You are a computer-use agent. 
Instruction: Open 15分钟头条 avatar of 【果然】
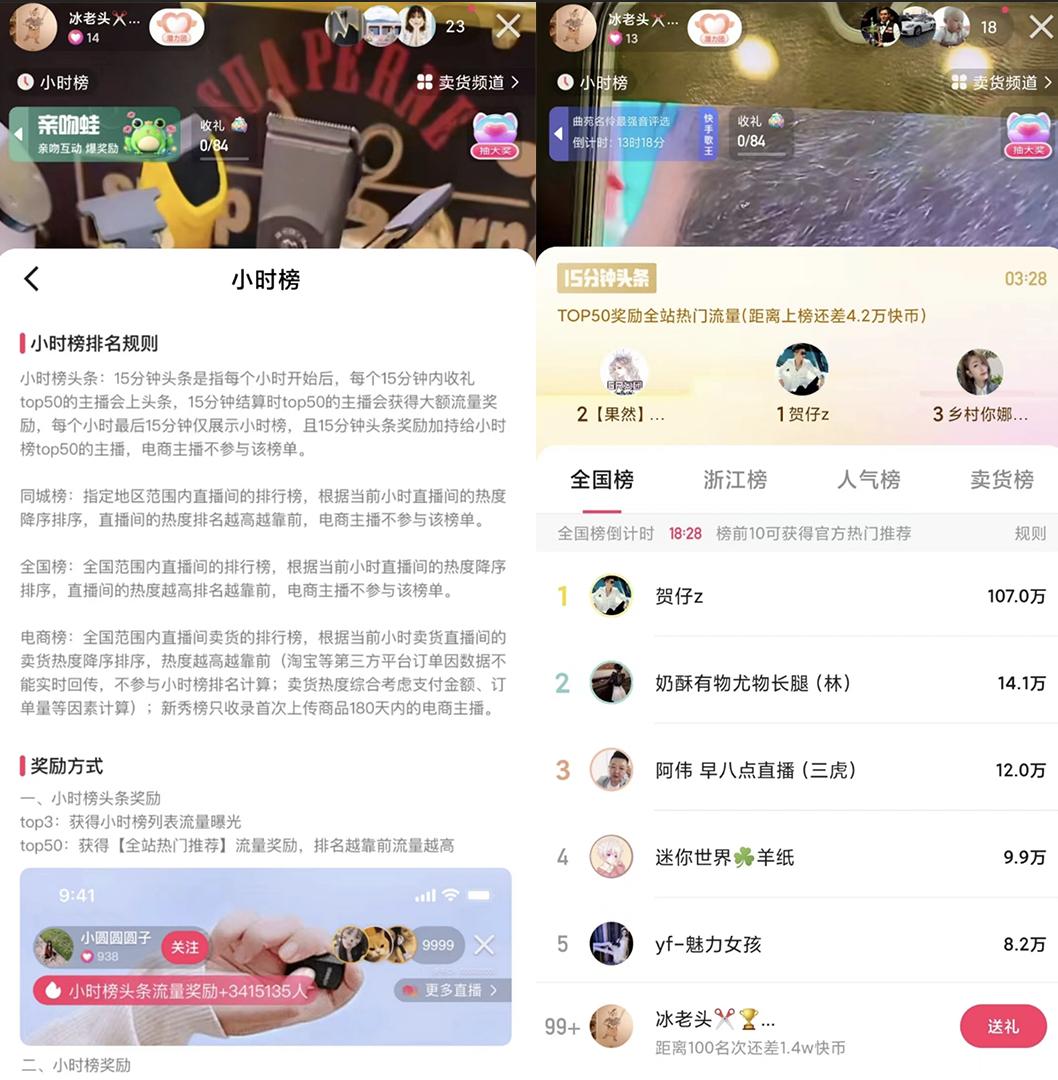point(624,373)
